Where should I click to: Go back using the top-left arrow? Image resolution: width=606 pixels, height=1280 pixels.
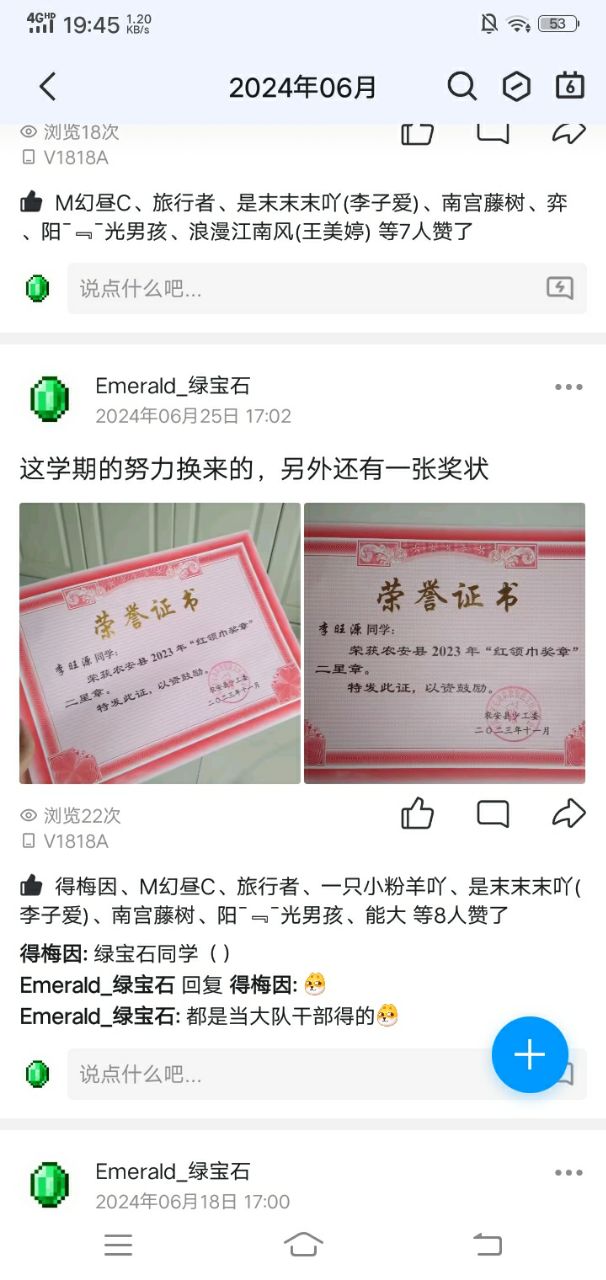click(47, 87)
